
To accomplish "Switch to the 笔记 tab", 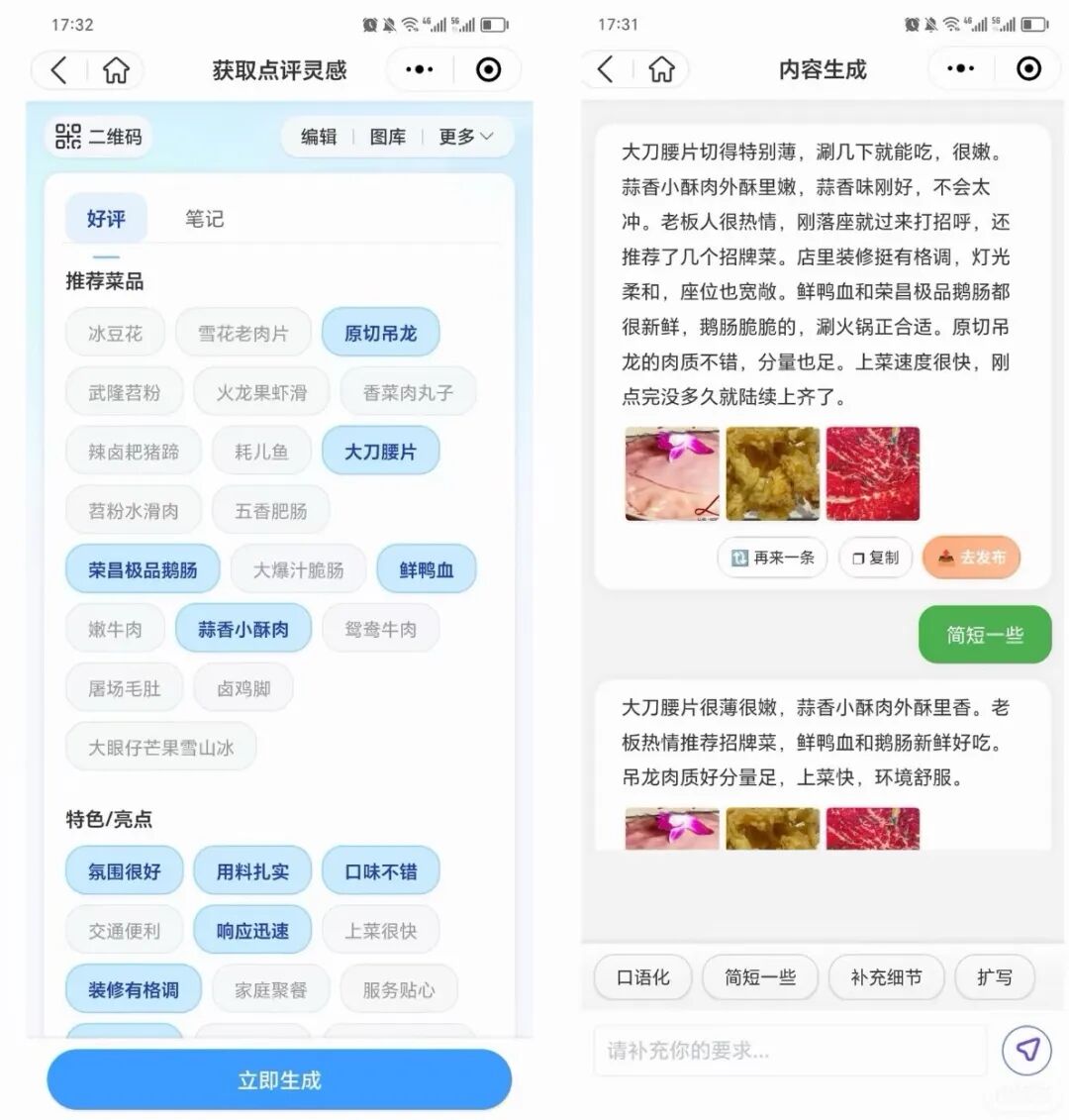I will pos(204,219).
